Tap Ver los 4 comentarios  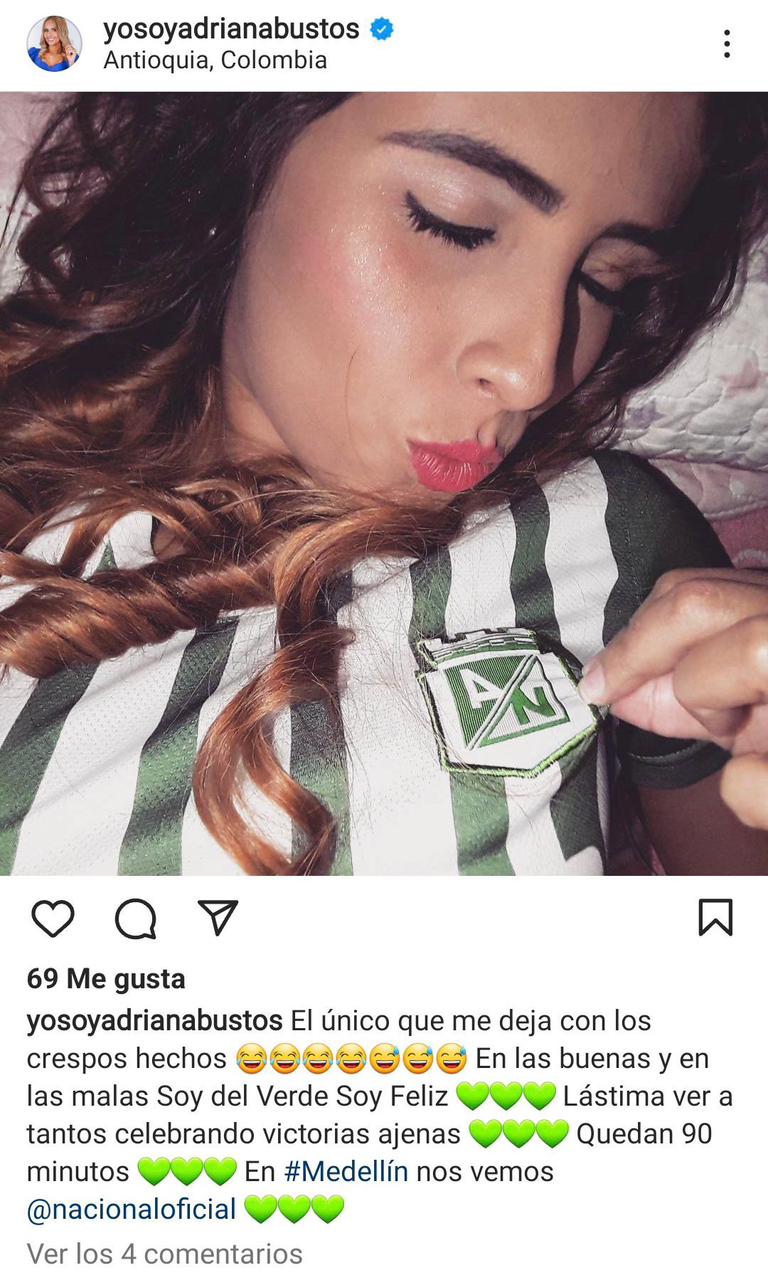[165, 1253]
